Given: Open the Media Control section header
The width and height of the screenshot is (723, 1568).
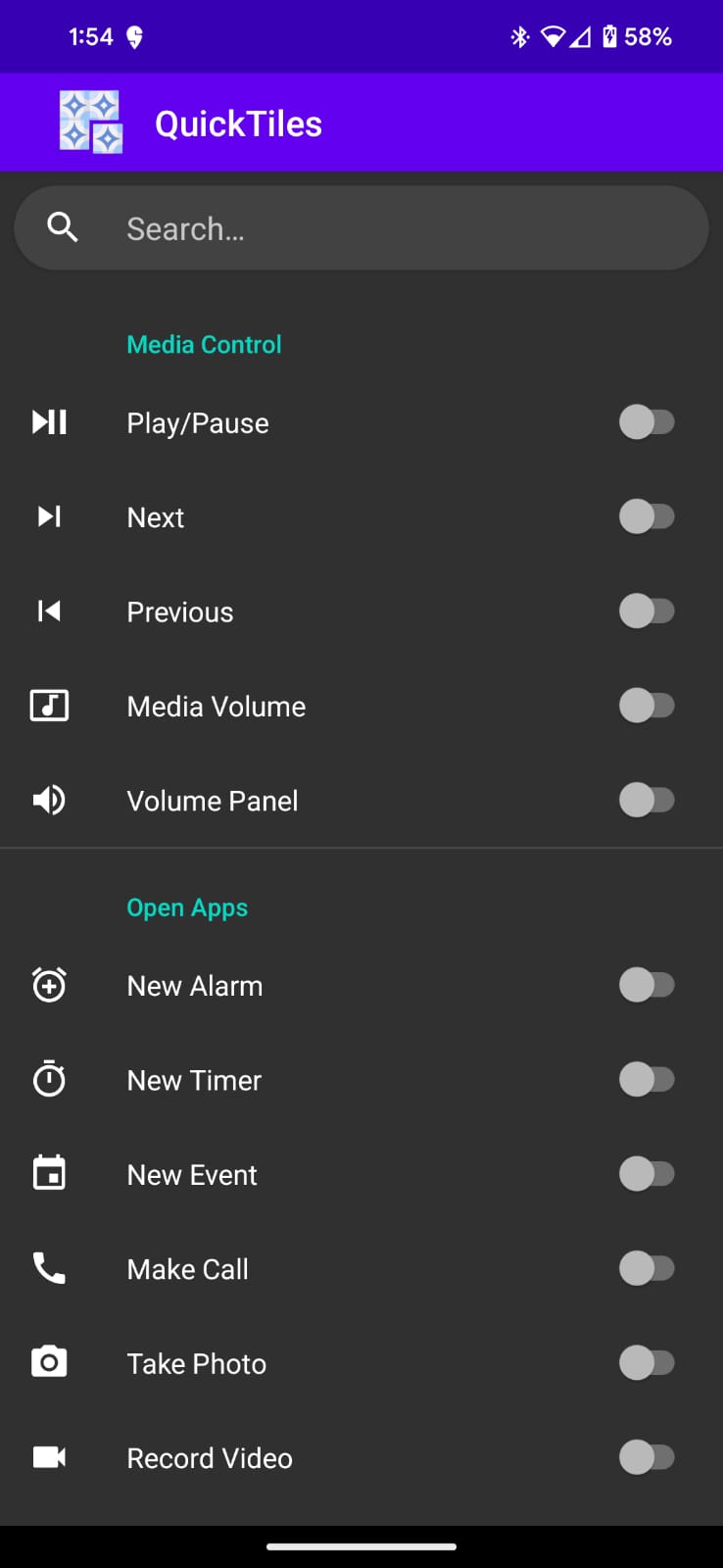Looking at the screenshot, I should click(203, 344).
